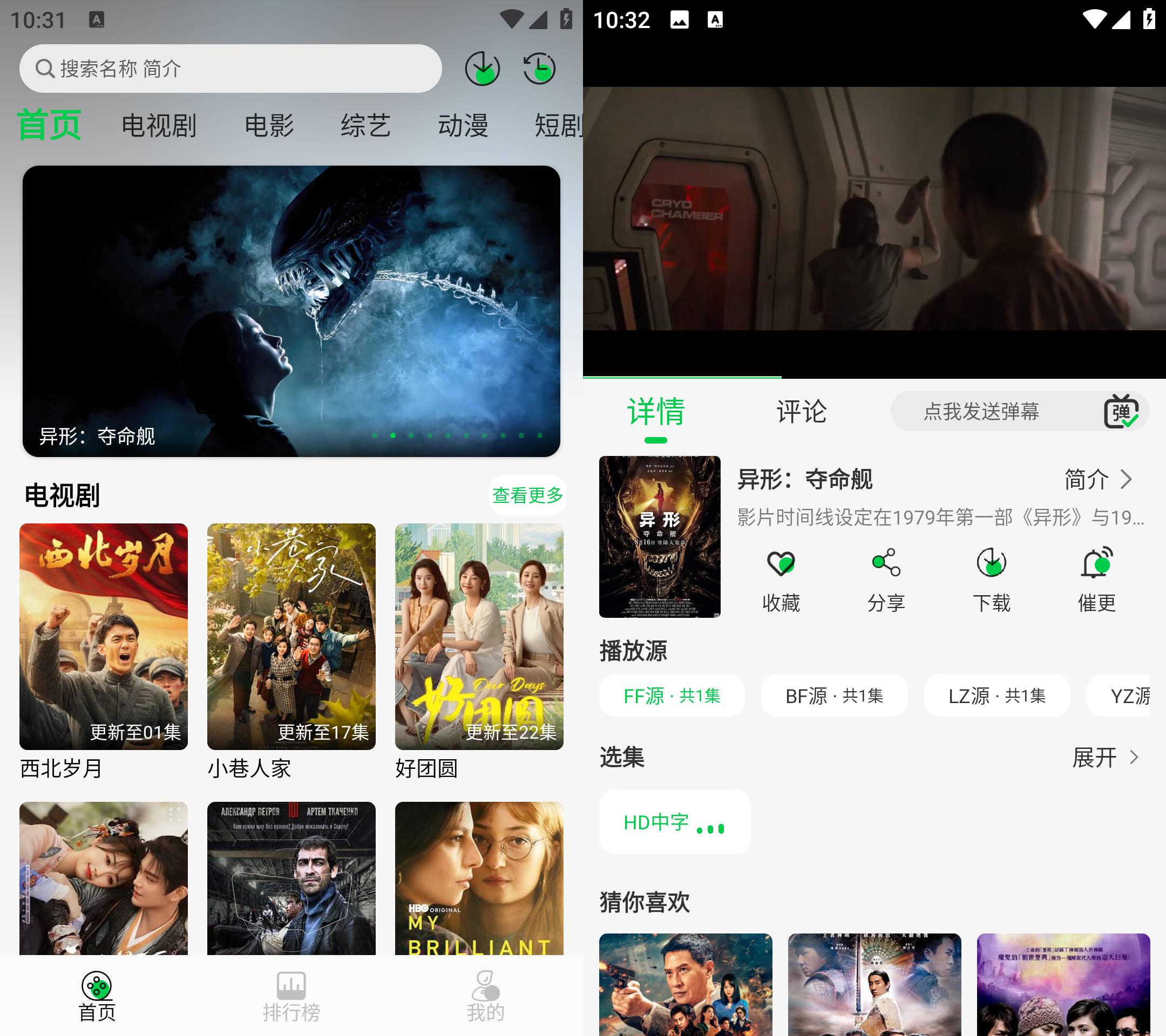The width and height of the screenshot is (1166, 1036).
Task: Open the downloads icon beside the search box
Action: click(x=482, y=69)
